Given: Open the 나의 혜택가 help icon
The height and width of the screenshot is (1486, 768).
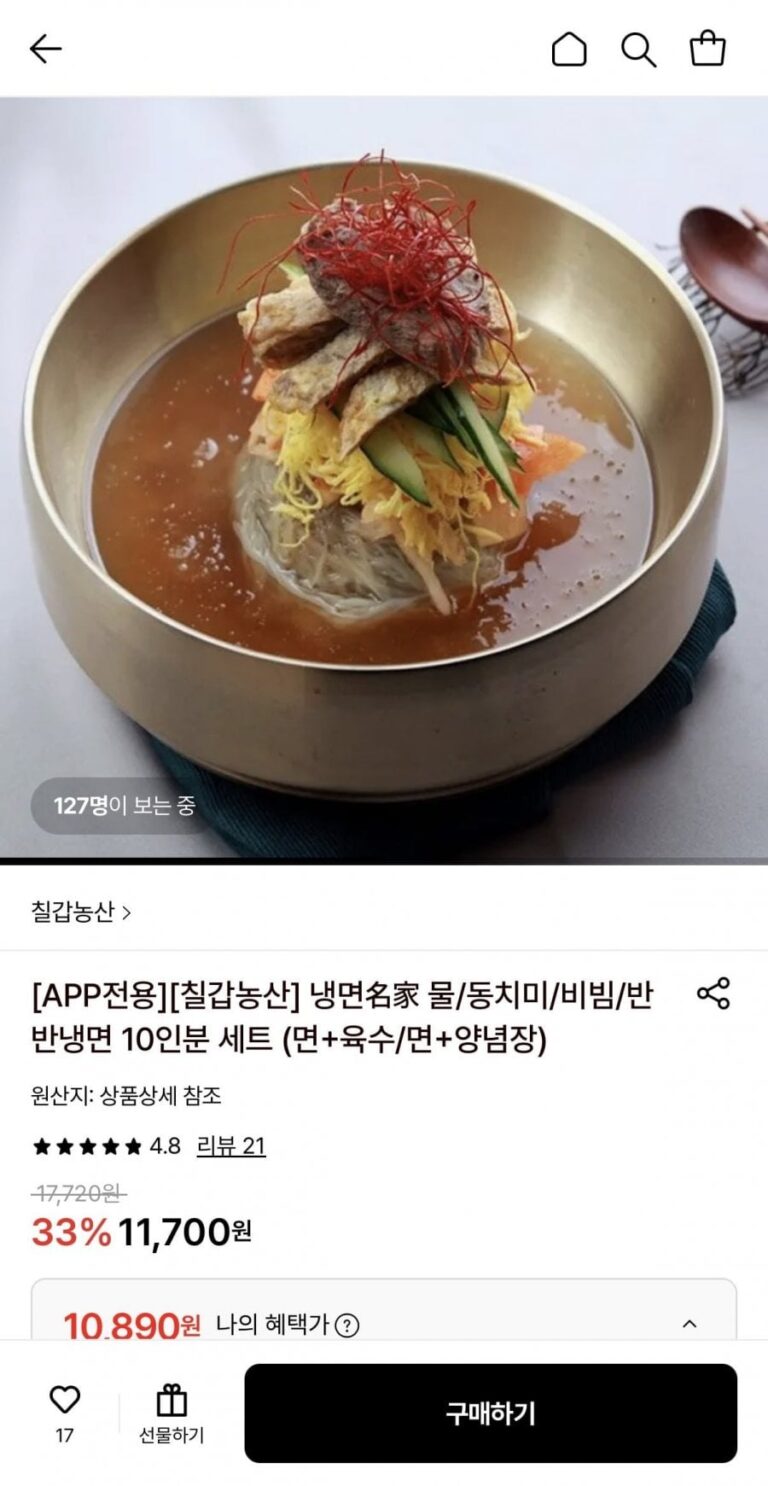Looking at the screenshot, I should click(346, 1326).
